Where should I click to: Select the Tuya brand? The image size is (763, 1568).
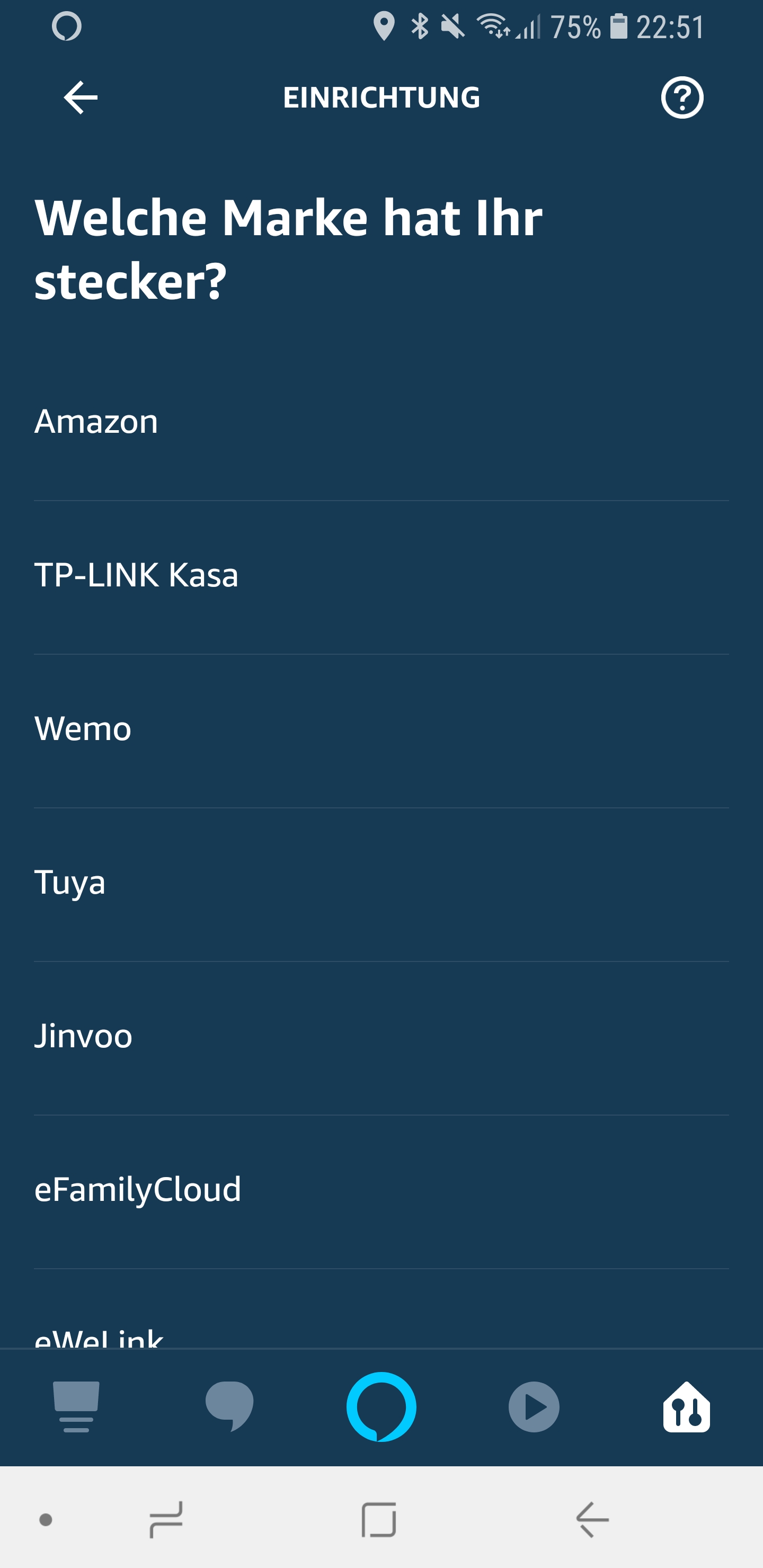381,883
